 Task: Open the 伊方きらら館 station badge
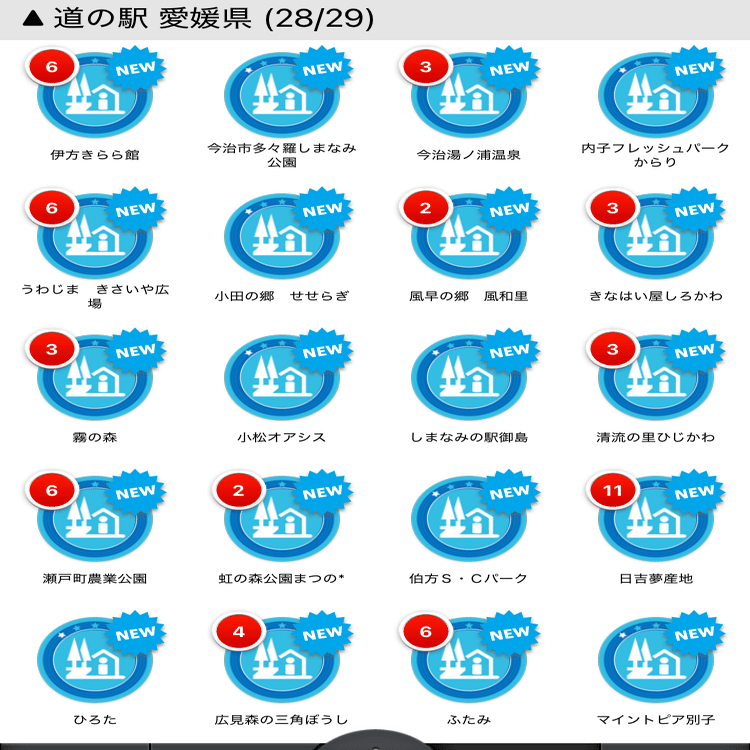click(x=95, y=97)
